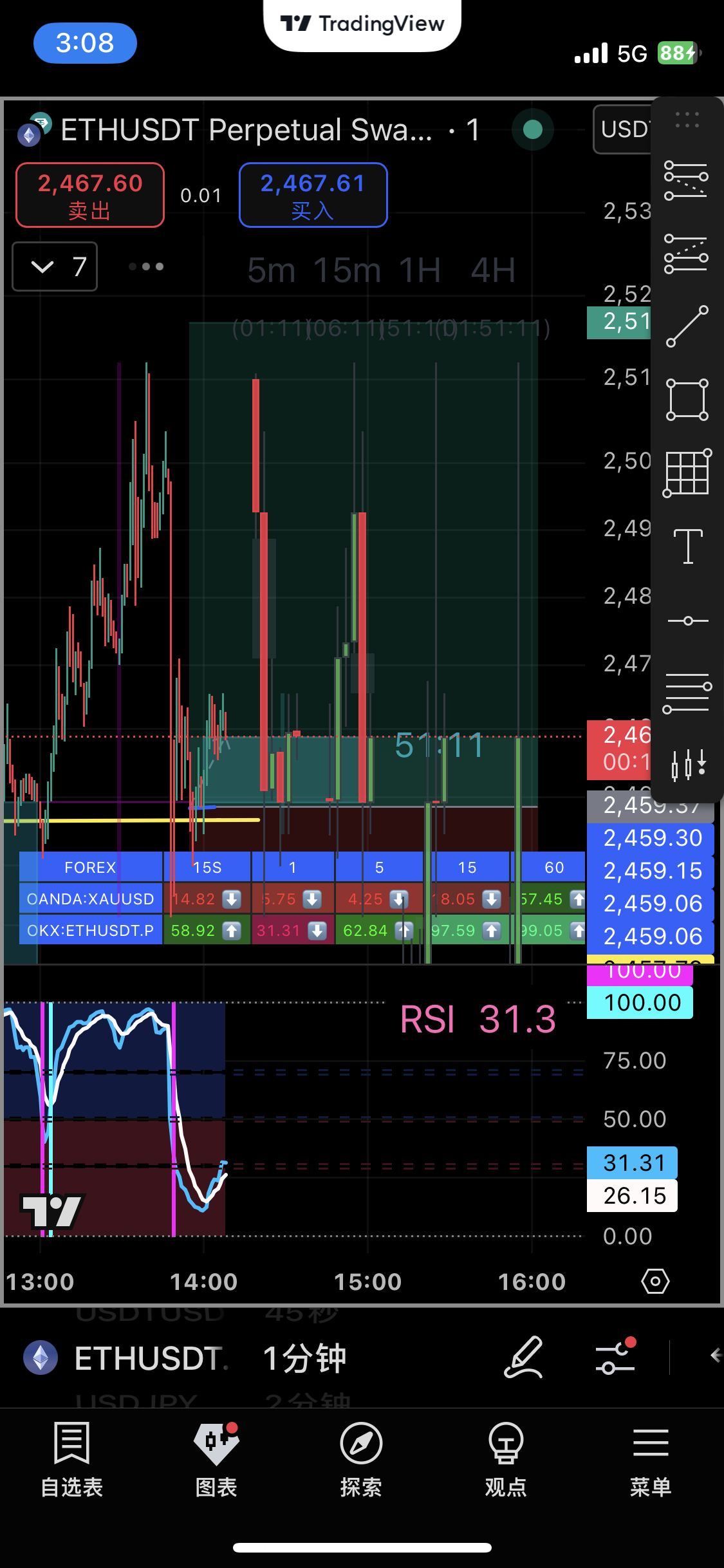Open indicators and chart adjustment sliders icon
Screen dimensions: 724x1568
615,1357
